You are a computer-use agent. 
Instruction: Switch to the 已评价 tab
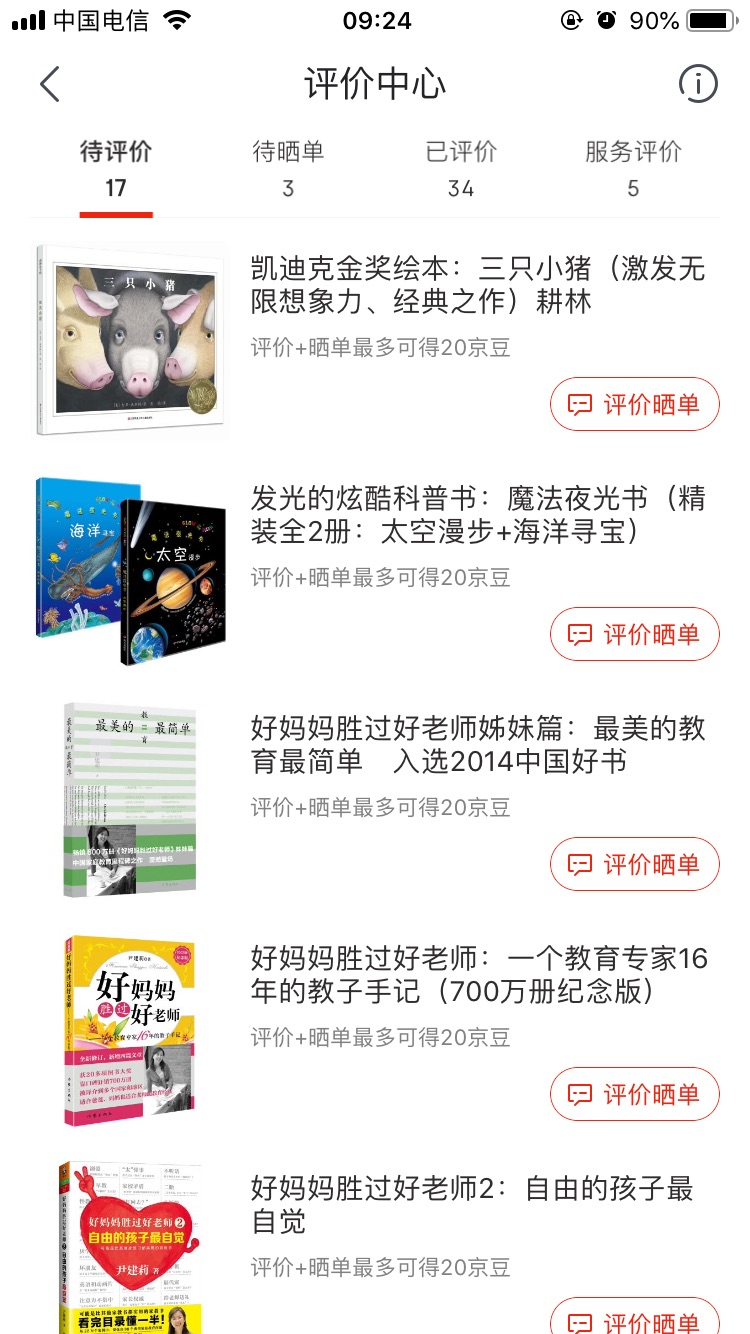[x=461, y=168]
